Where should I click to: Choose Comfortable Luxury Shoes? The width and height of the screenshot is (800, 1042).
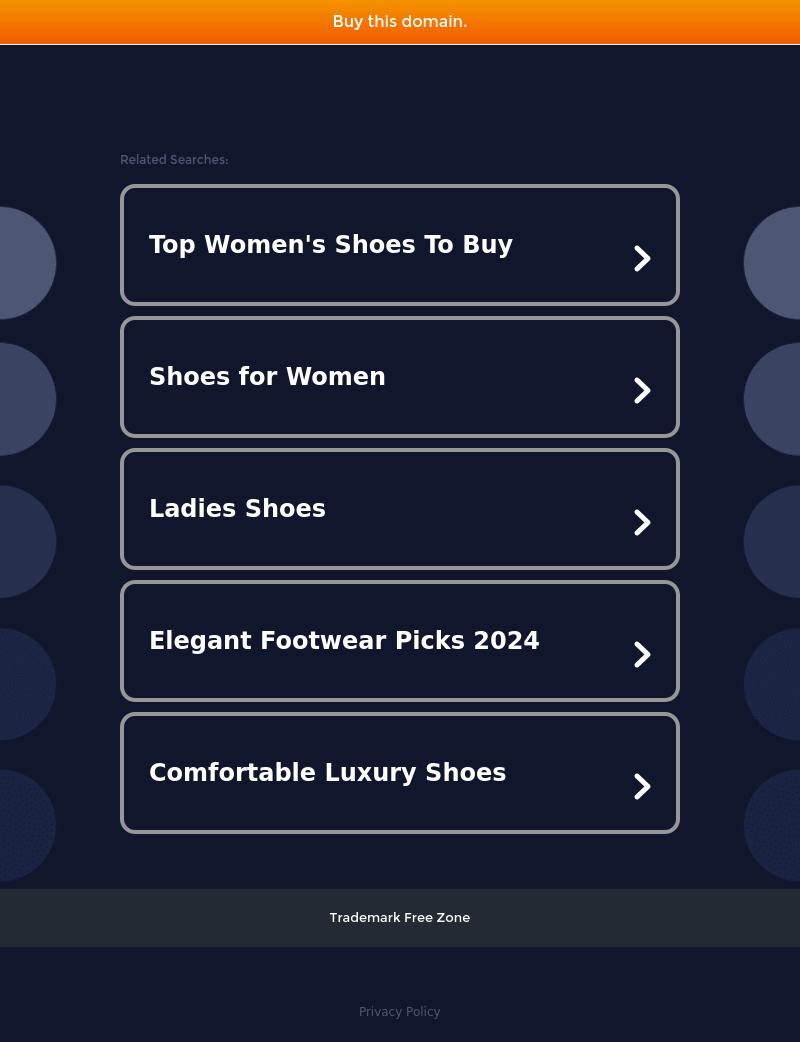pyautogui.click(x=399, y=773)
